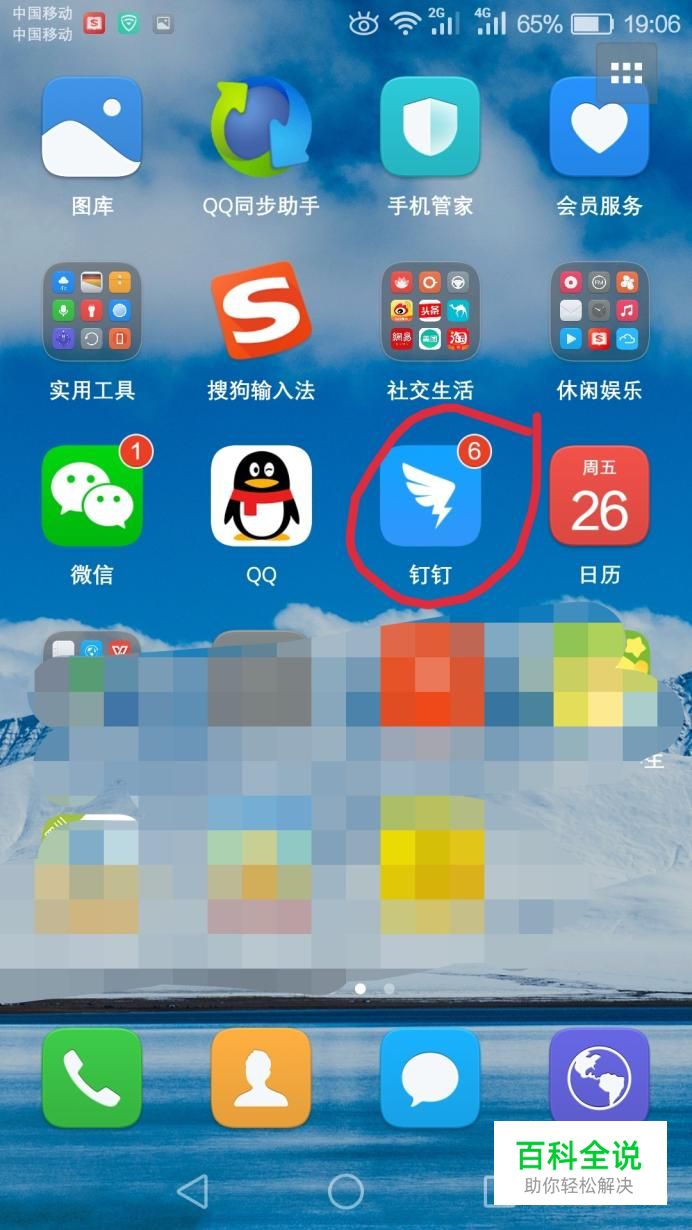Open 微信 WeChat app
This screenshot has height=1230, width=692.
pos(92,496)
